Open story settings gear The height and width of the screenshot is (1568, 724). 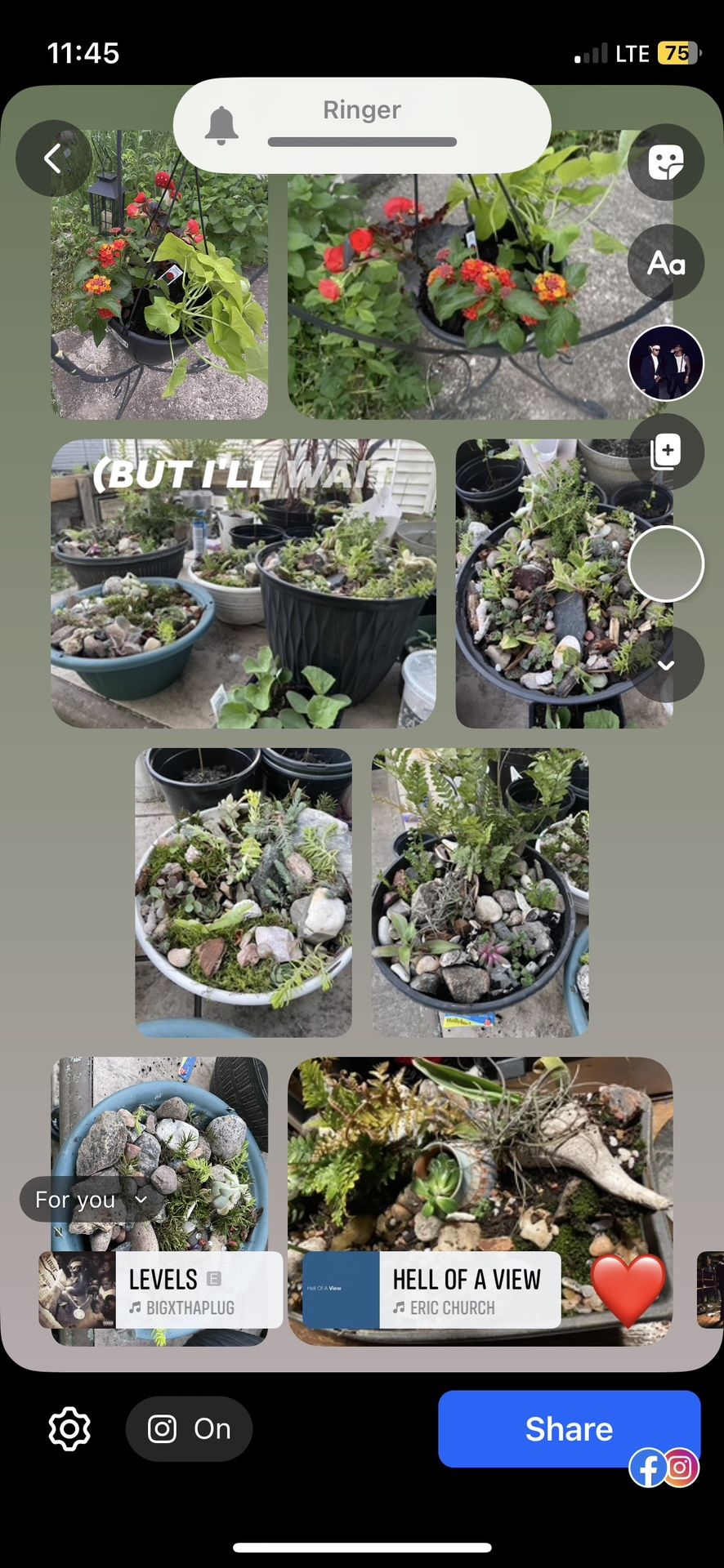(69, 1429)
